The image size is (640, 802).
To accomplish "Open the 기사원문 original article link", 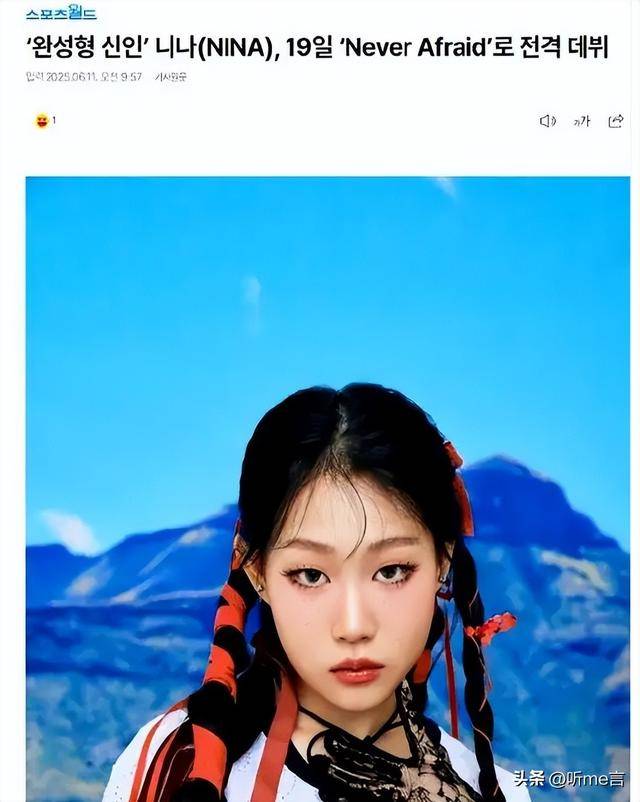I will click(x=171, y=76).
